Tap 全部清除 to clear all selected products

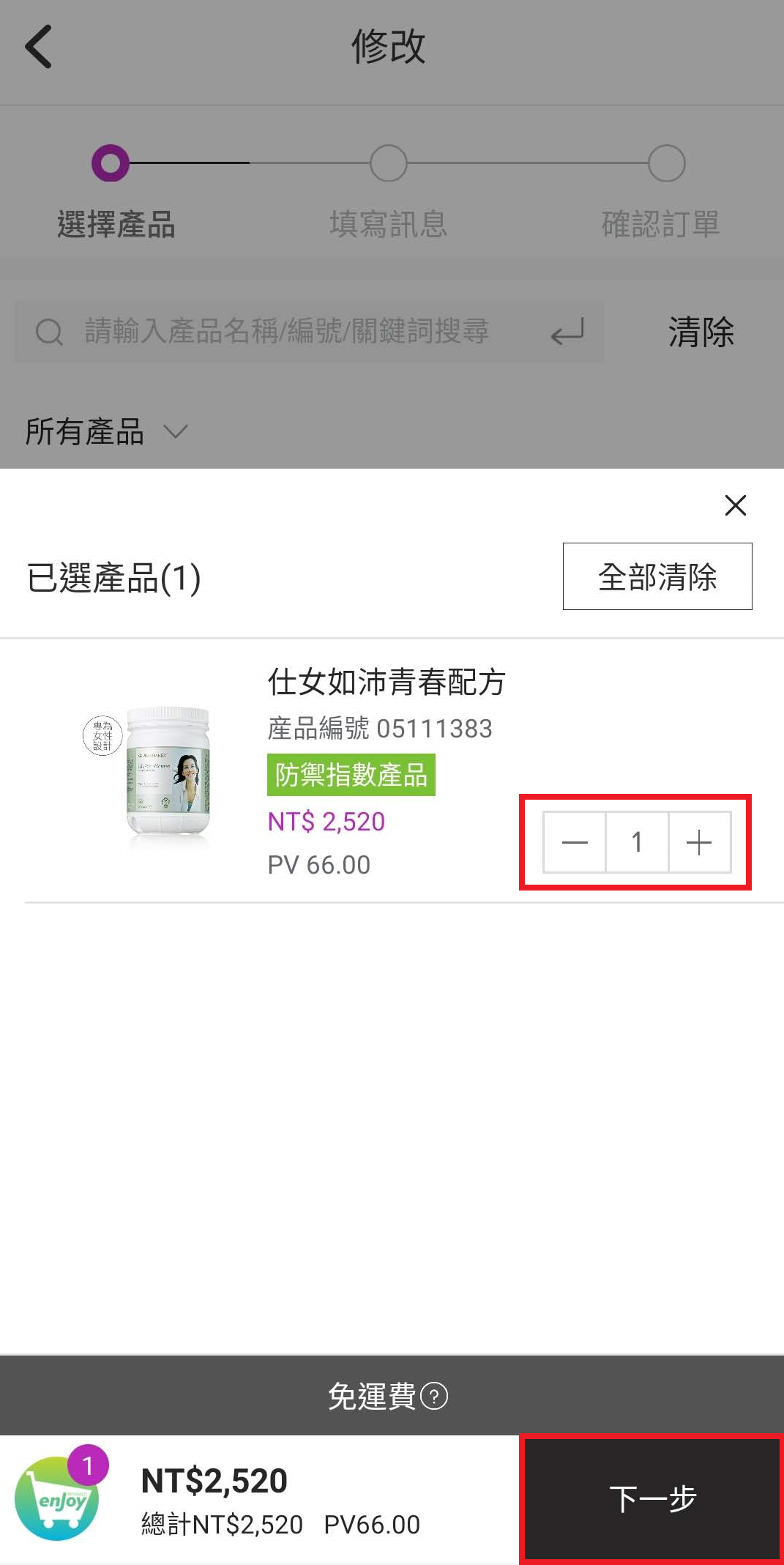click(657, 576)
